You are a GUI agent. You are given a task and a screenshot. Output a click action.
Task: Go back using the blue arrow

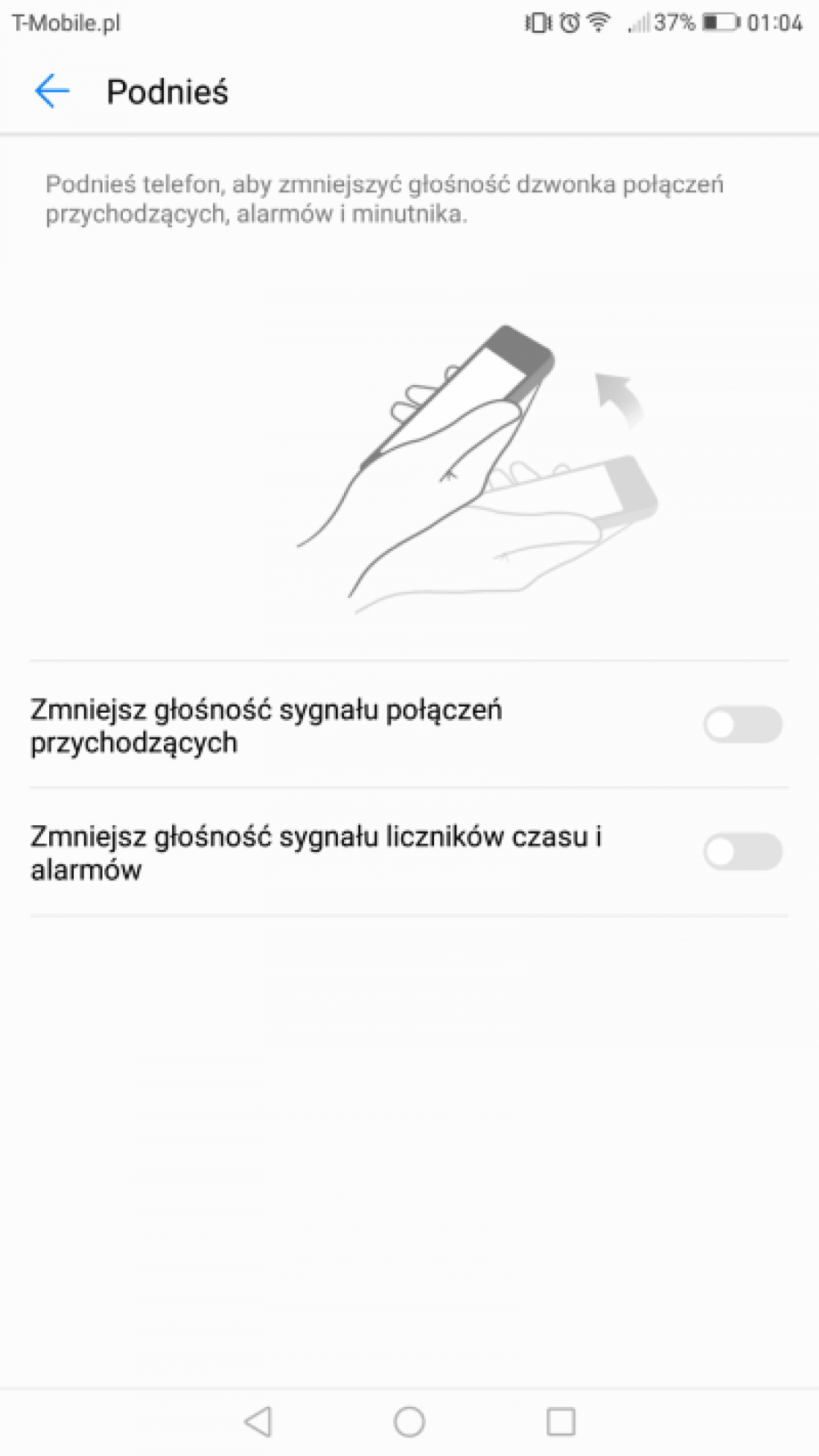coord(52,92)
